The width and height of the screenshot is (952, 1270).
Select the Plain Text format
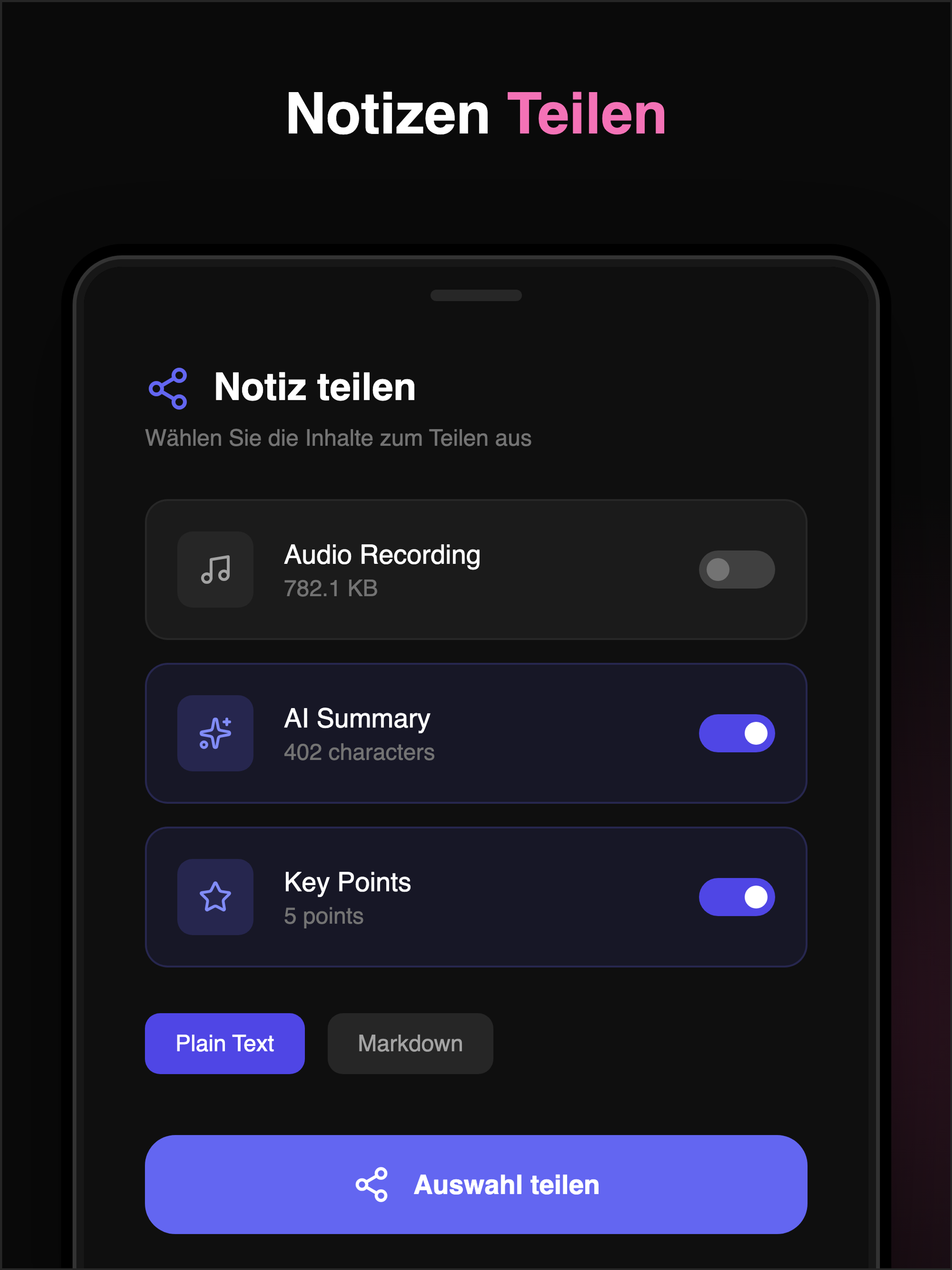[x=225, y=1043]
